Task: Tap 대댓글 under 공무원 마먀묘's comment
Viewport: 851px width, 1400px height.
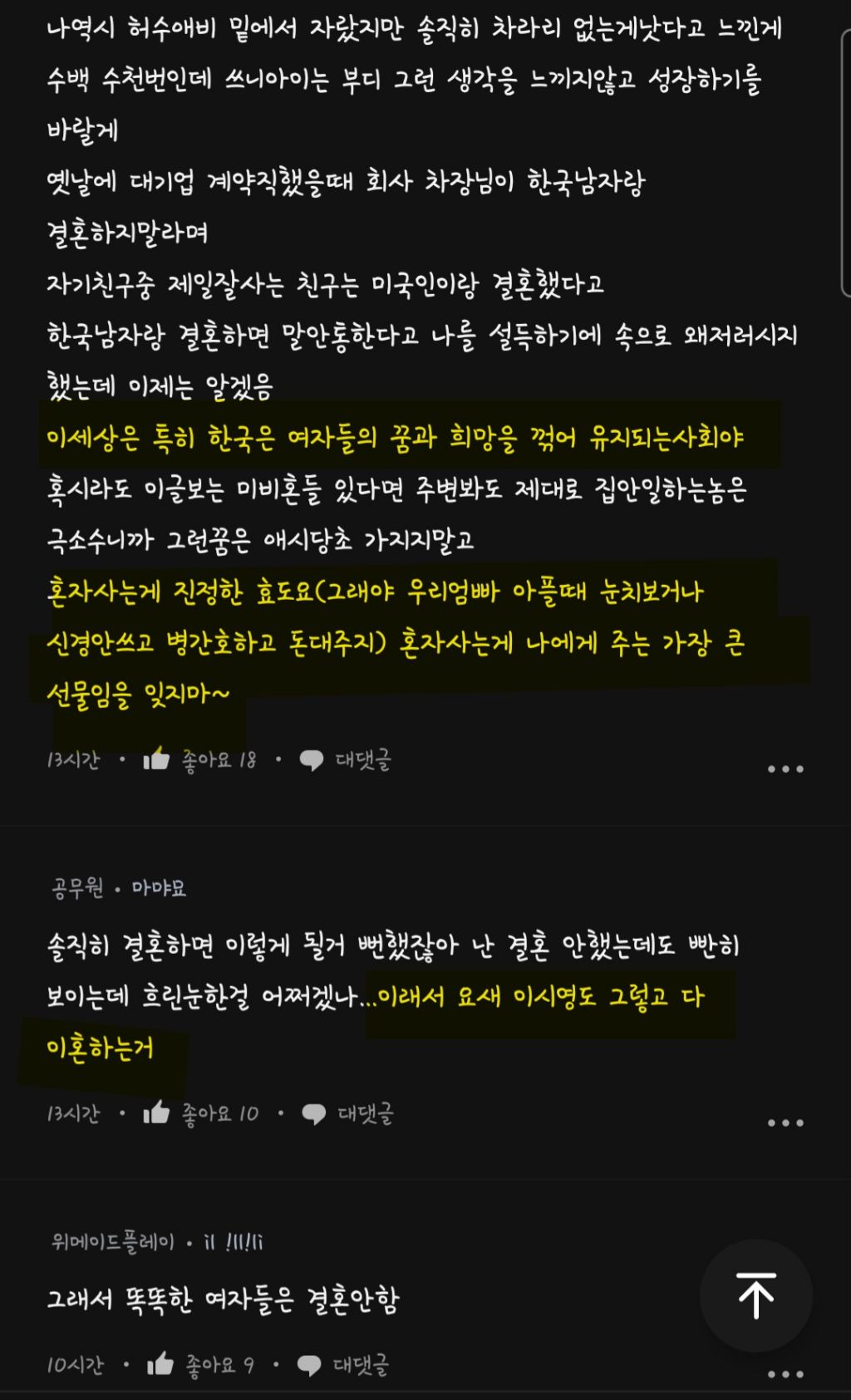Action: pos(347,1113)
